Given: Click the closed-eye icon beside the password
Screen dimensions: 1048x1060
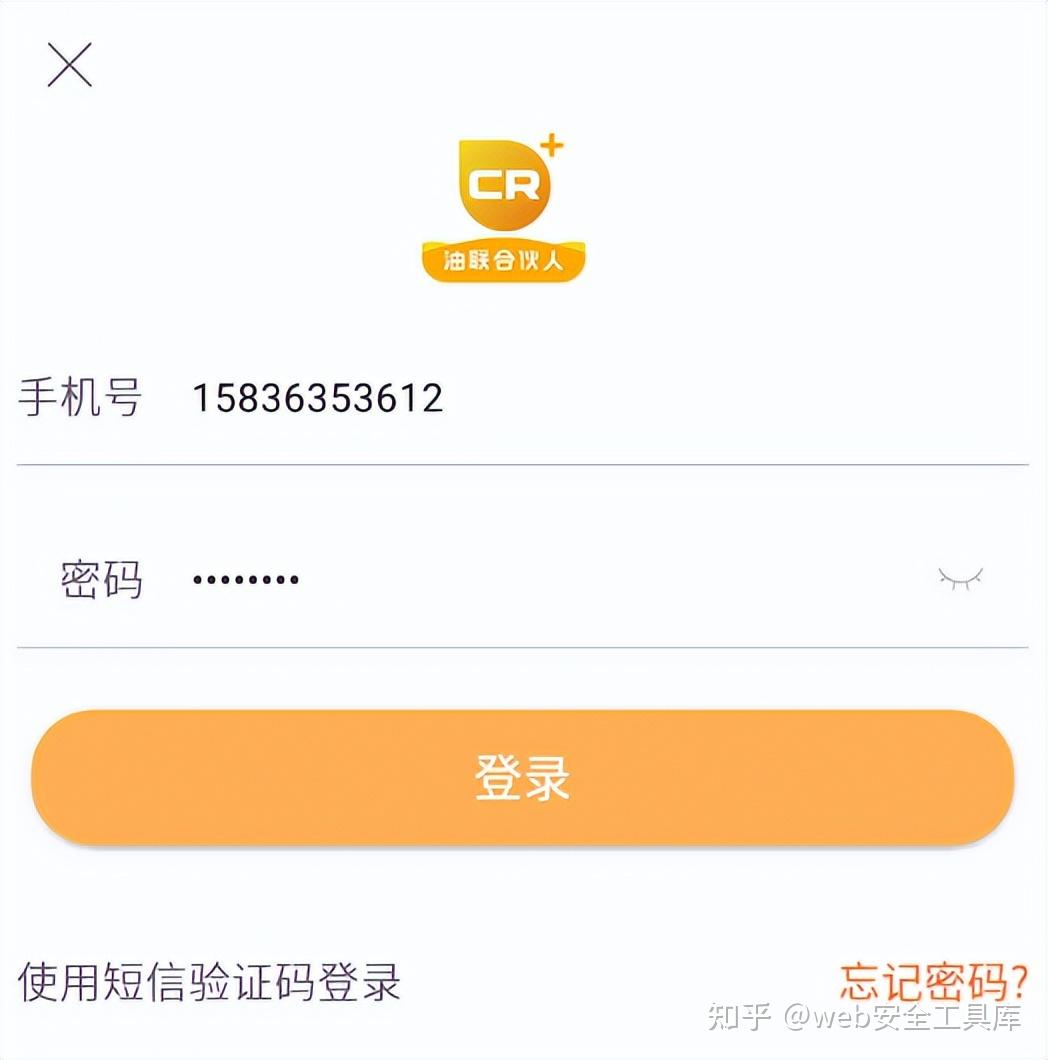Looking at the screenshot, I should pos(962,580).
